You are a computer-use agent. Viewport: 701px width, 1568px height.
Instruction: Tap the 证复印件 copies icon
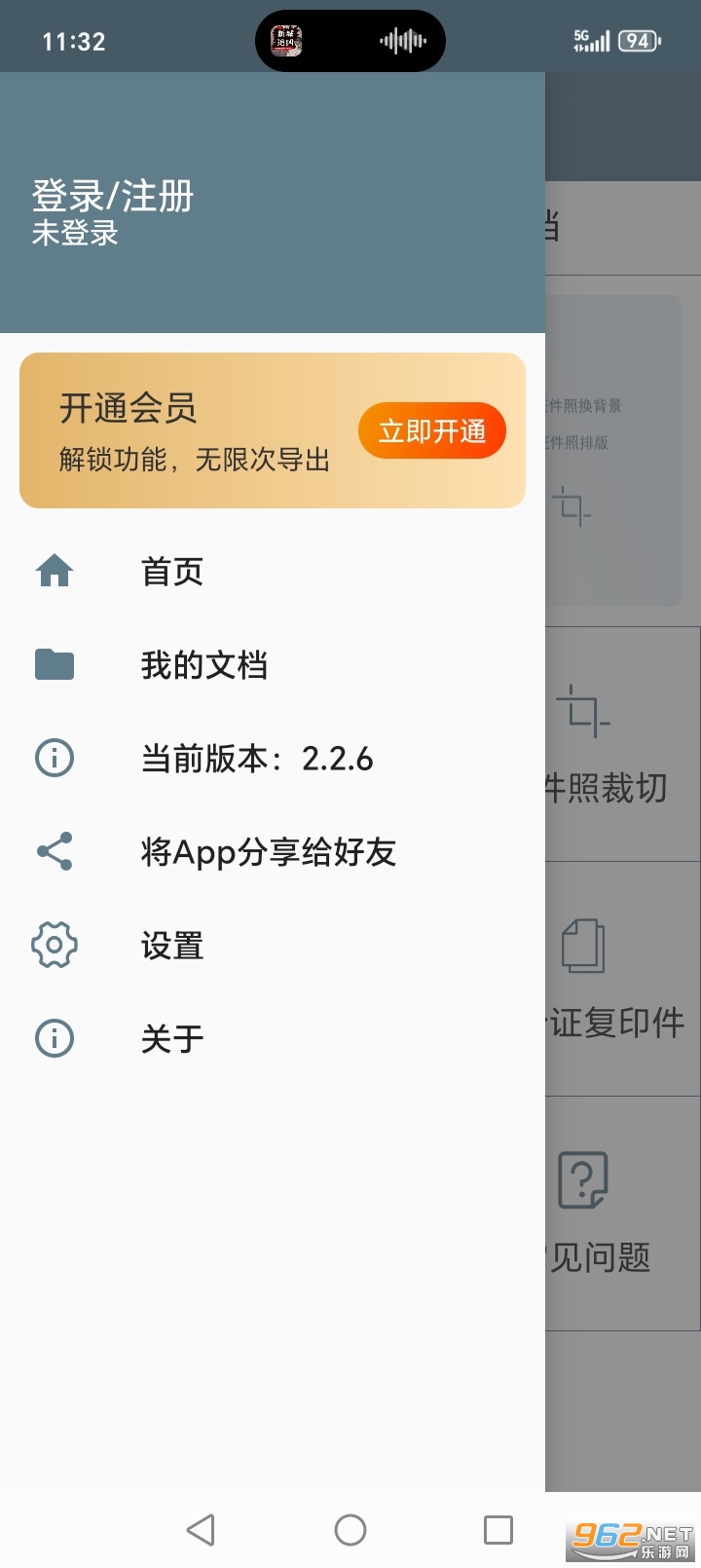582,945
